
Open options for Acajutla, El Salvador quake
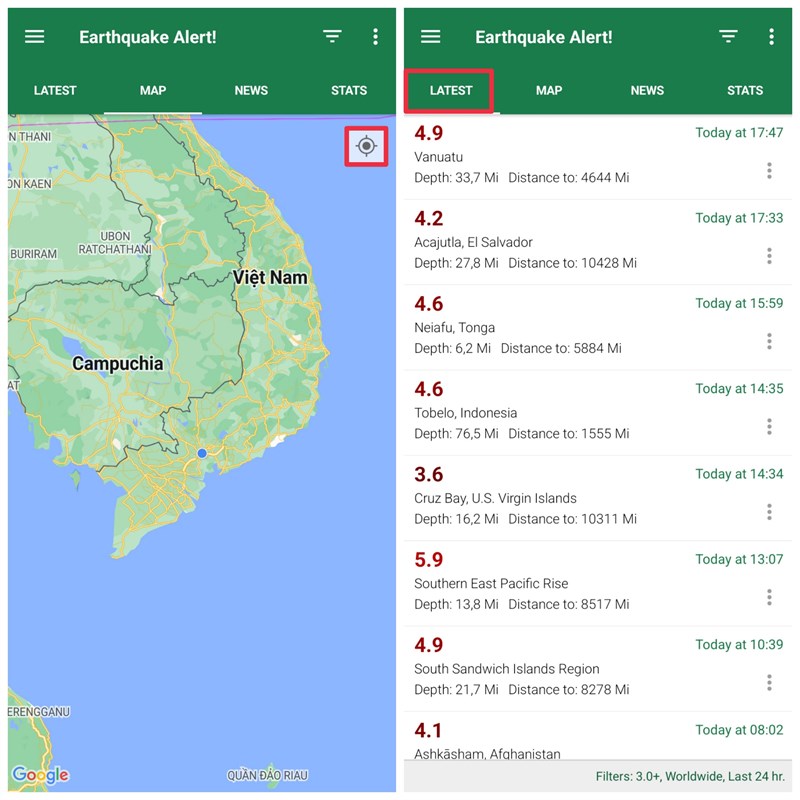coord(769,256)
